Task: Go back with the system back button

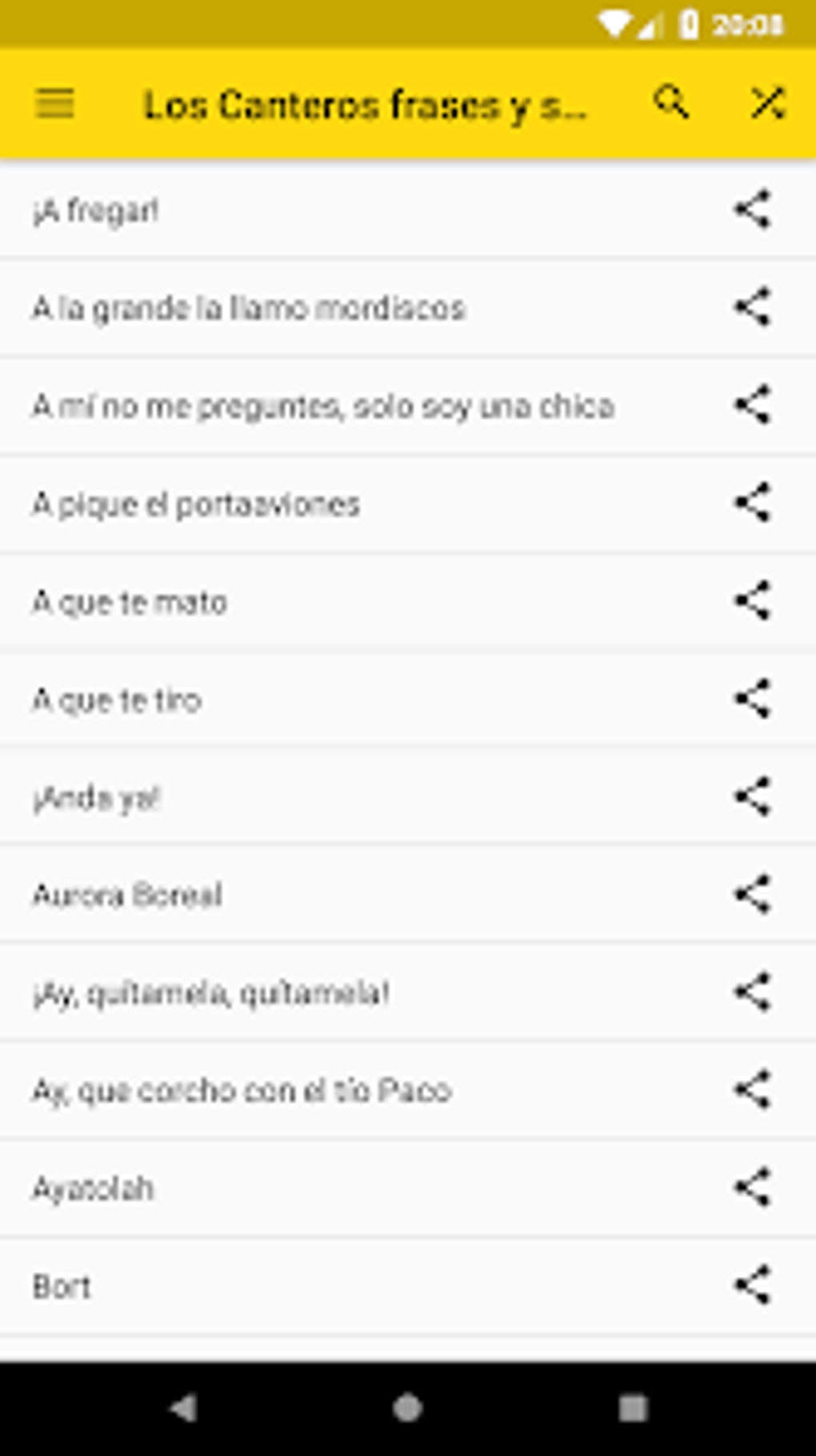Action: (x=184, y=1408)
